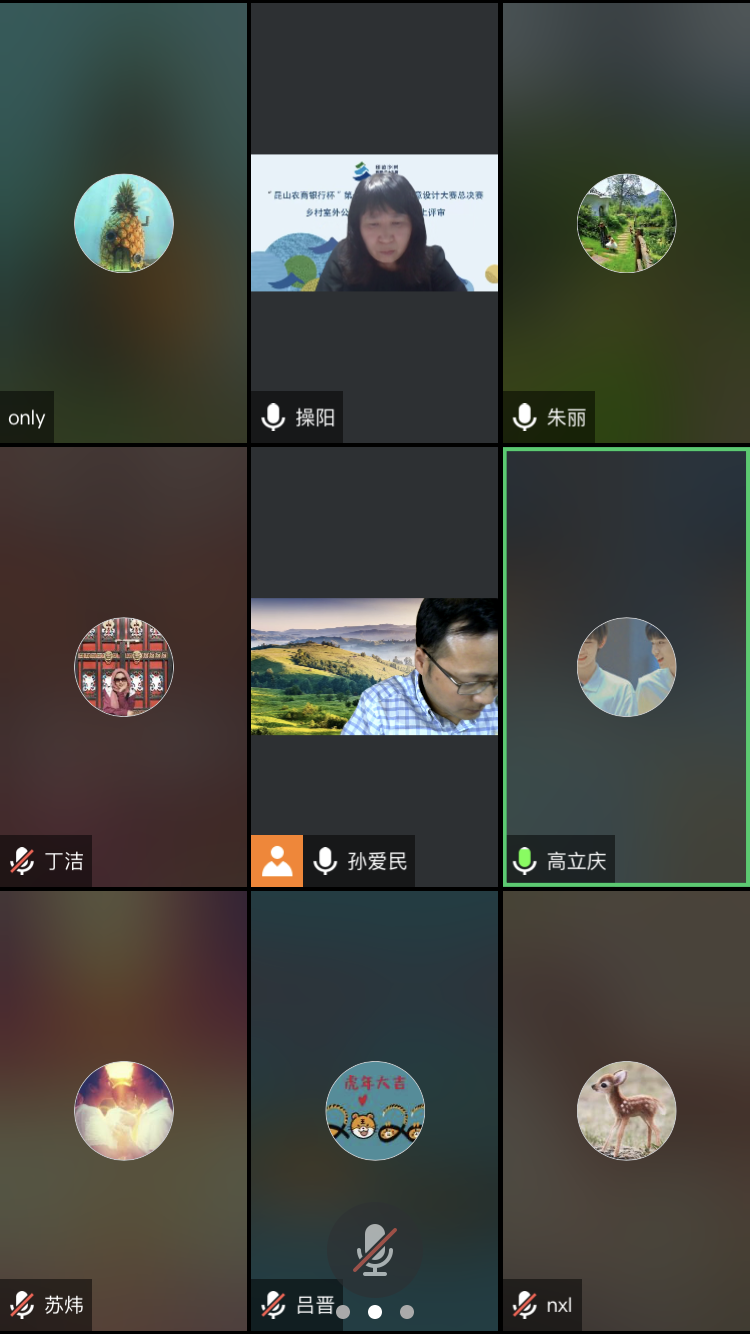Select participant tile of 苏炜

tap(124, 1110)
